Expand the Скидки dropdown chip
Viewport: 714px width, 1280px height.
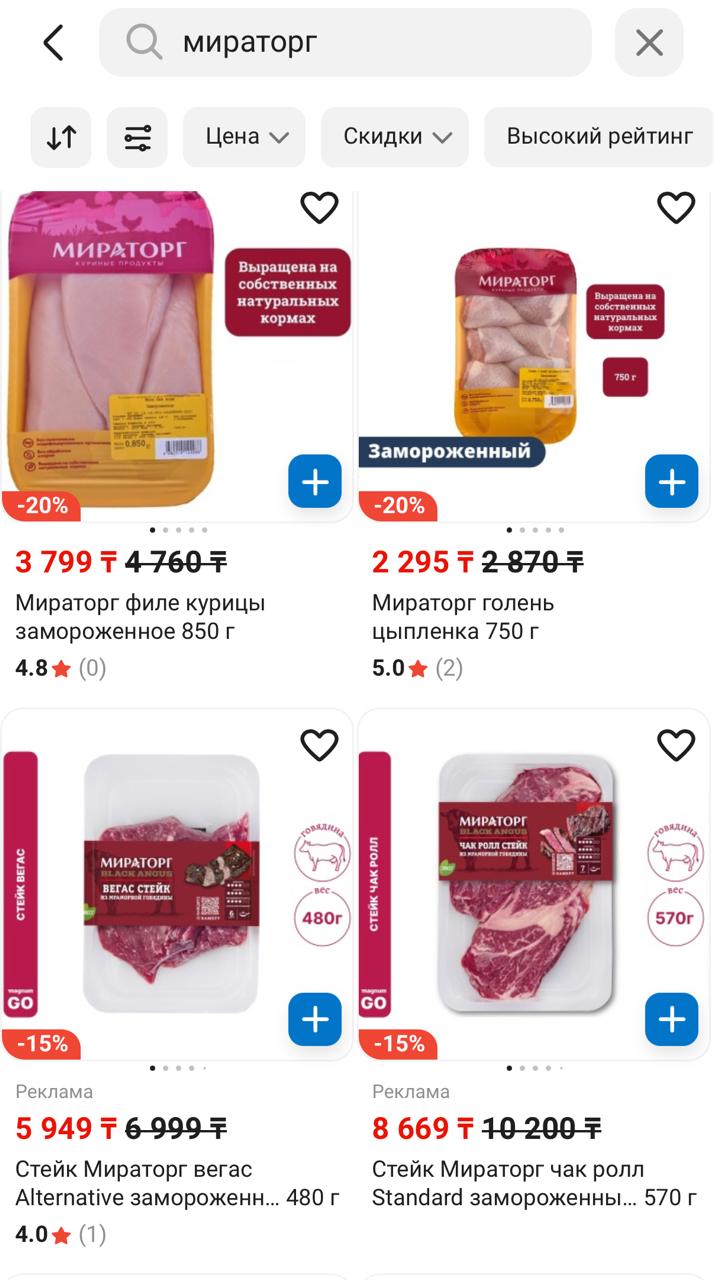tap(394, 137)
